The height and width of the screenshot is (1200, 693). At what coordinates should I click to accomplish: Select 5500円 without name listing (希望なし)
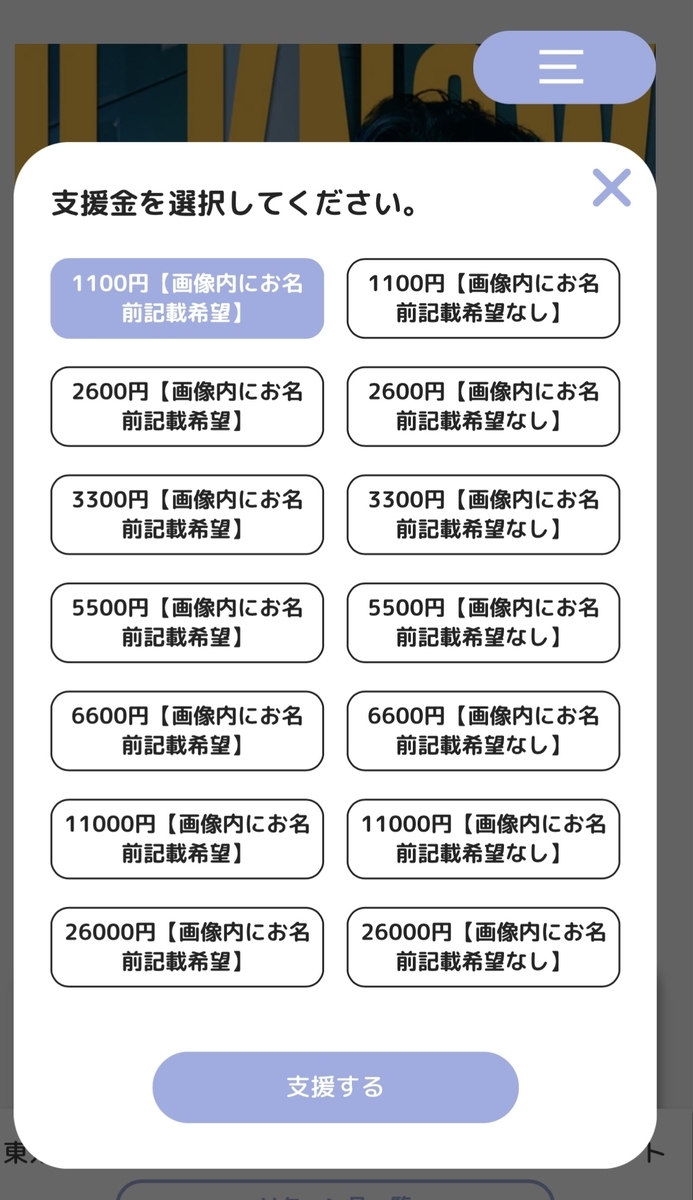(483, 622)
